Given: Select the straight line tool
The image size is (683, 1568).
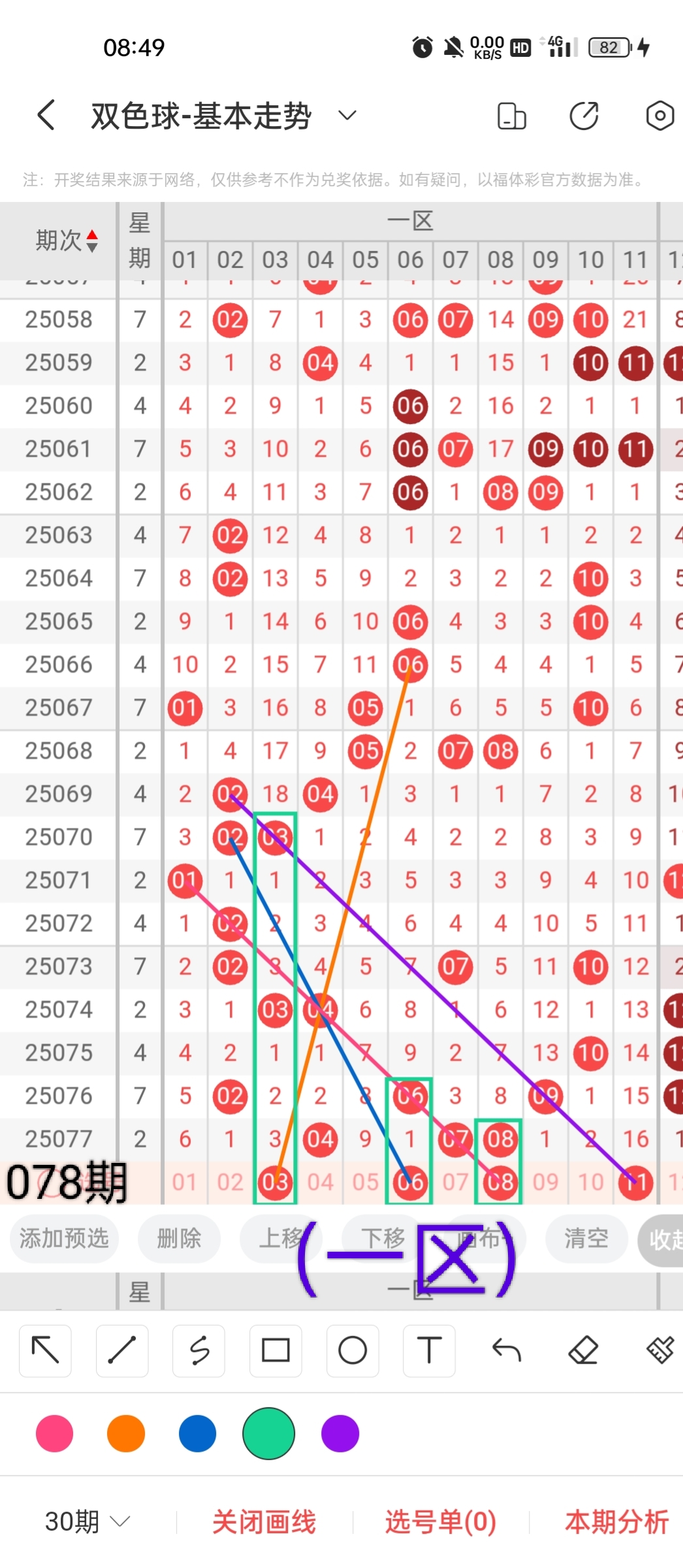Looking at the screenshot, I should point(122,1350).
